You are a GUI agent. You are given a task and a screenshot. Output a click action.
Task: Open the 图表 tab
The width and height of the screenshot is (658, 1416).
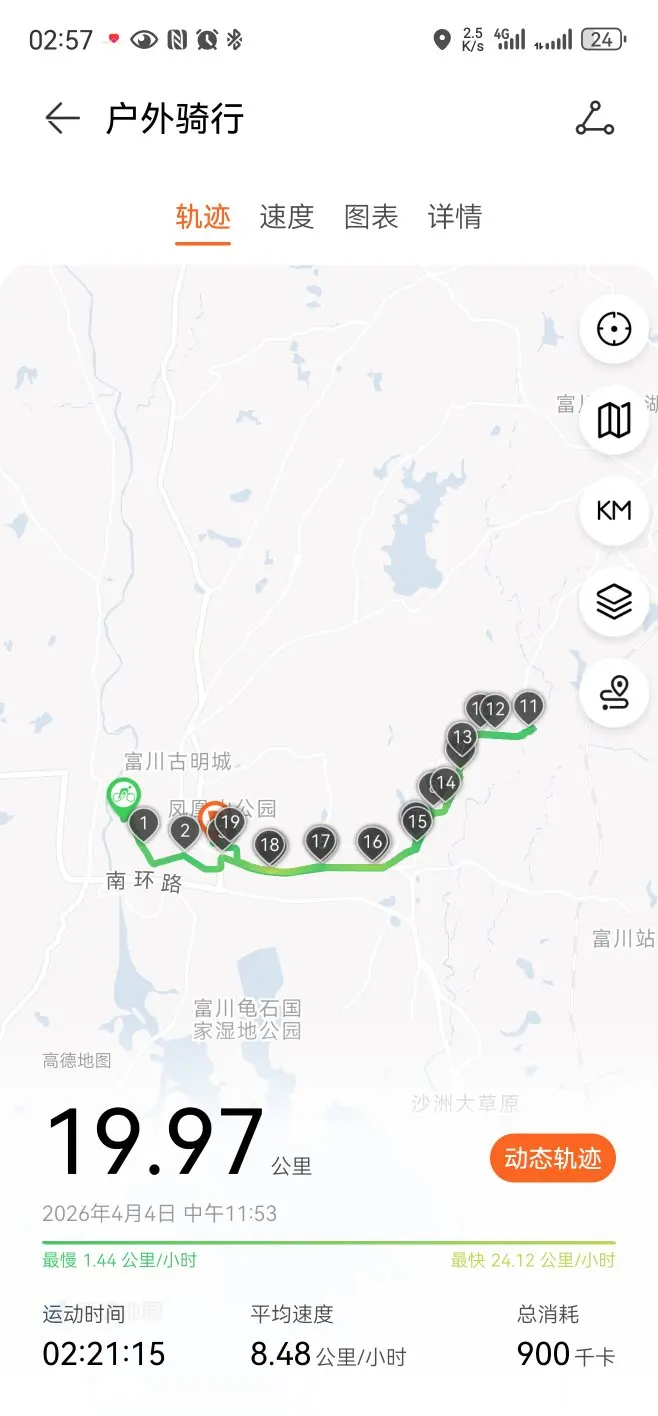point(371,216)
